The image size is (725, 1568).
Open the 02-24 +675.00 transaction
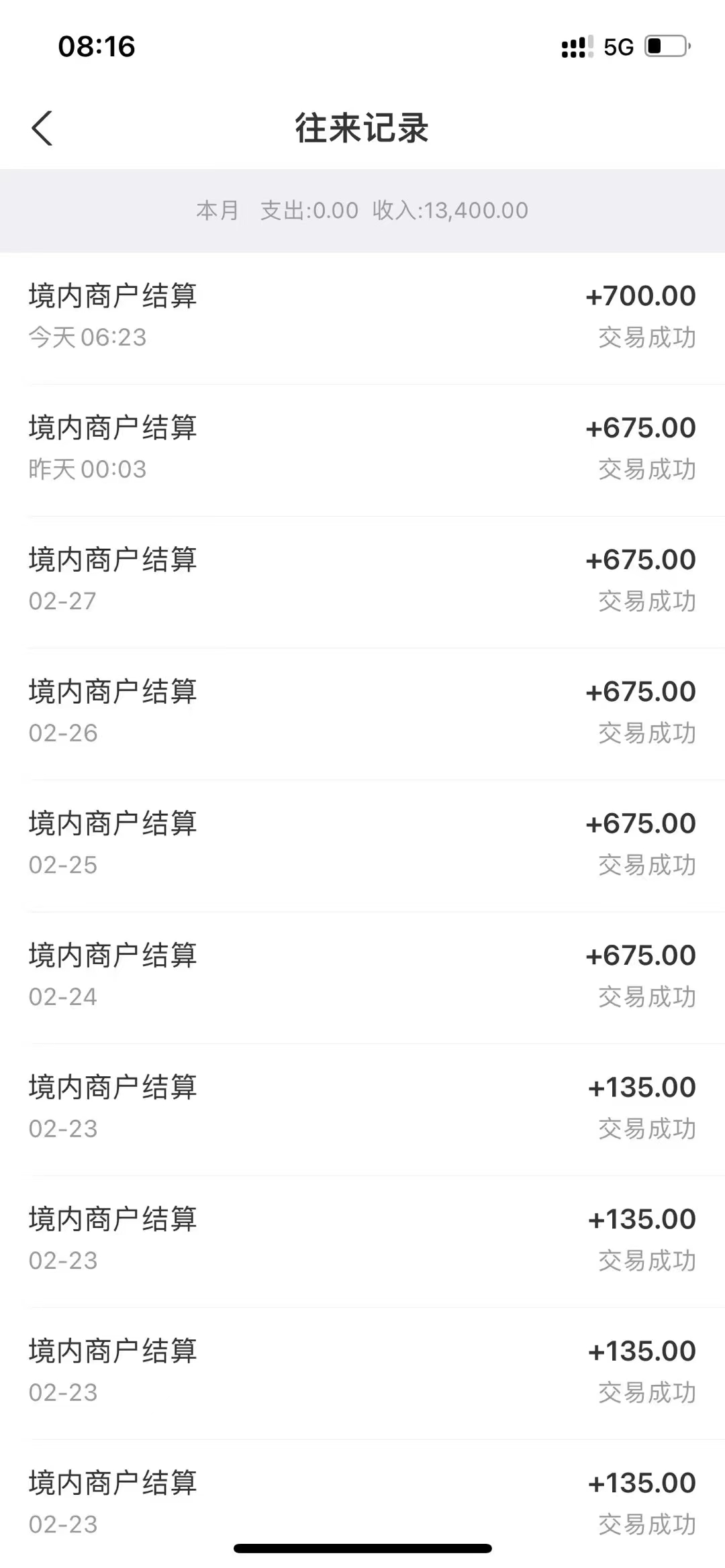(362, 978)
